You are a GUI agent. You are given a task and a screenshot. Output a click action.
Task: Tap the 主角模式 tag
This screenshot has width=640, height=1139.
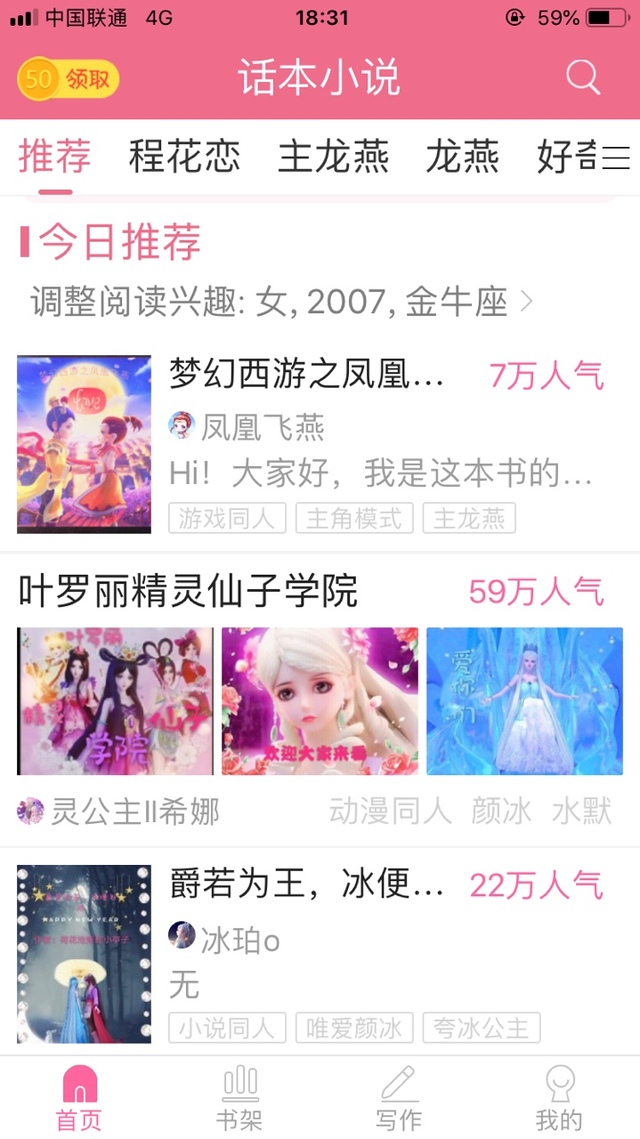click(x=354, y=518)
